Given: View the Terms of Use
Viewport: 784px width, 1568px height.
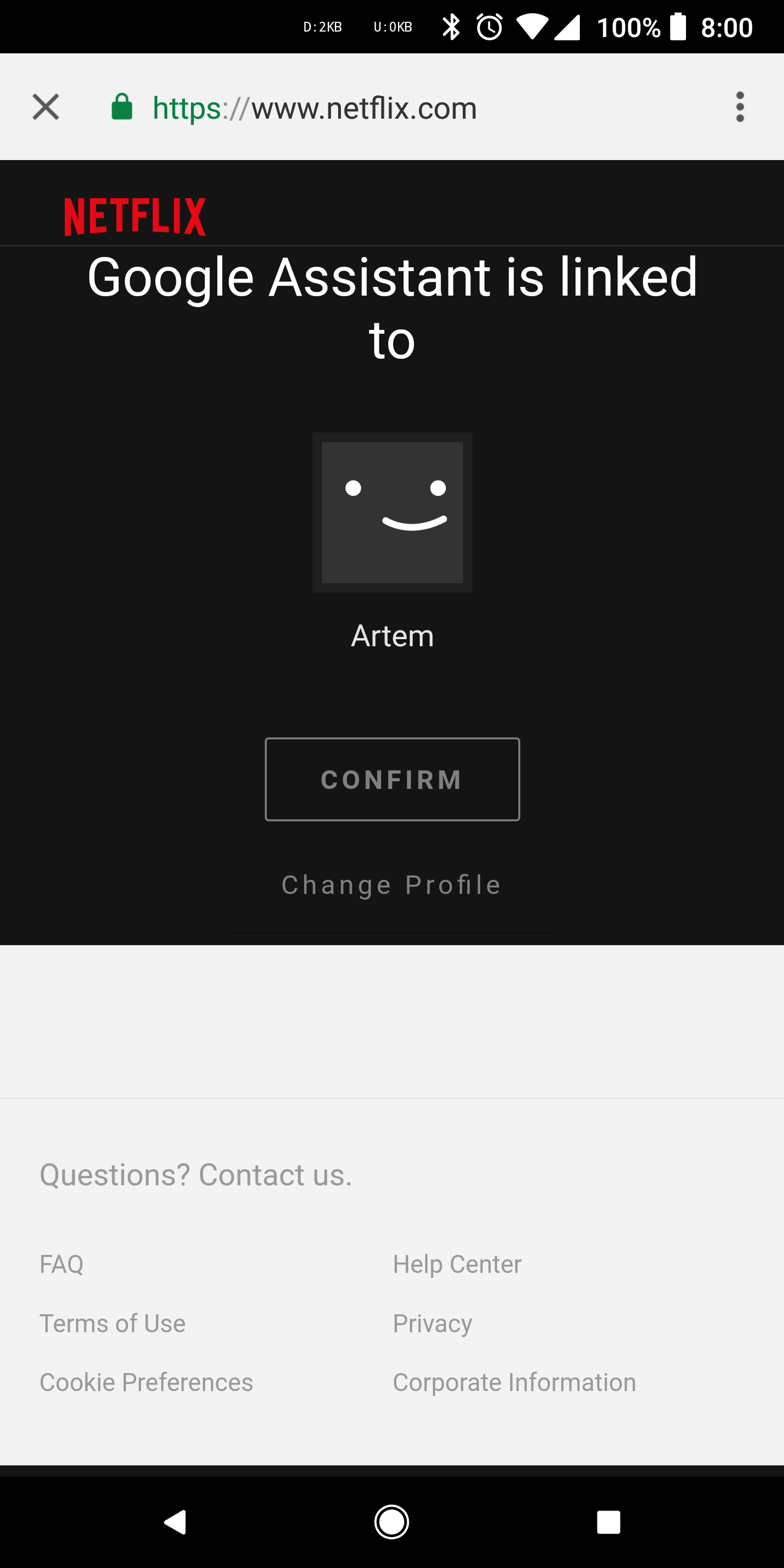Looking at the screenshot, I should [x=113, y=1322].
